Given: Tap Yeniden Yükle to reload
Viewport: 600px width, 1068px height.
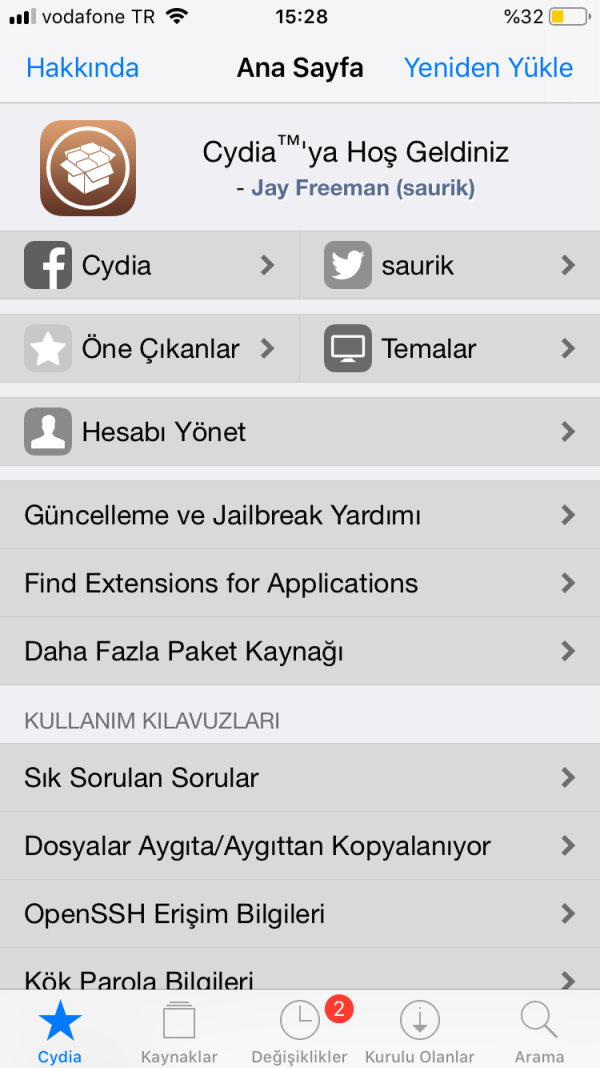Looking at the screenshot, I should tap(488, 68).
